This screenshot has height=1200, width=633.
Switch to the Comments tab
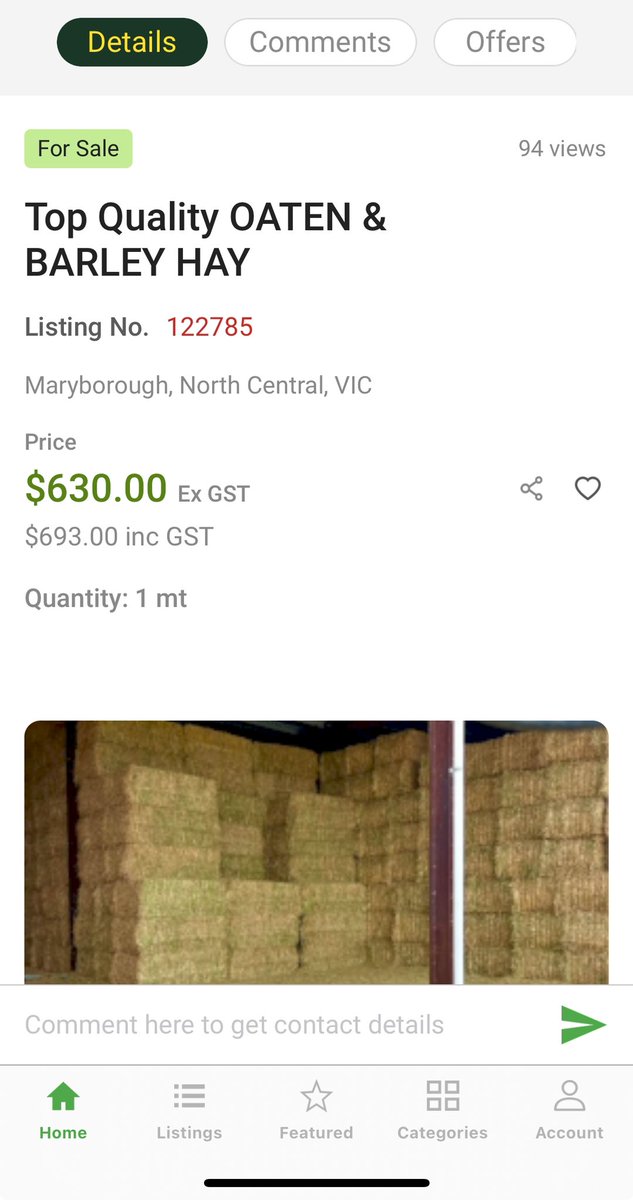320,43
